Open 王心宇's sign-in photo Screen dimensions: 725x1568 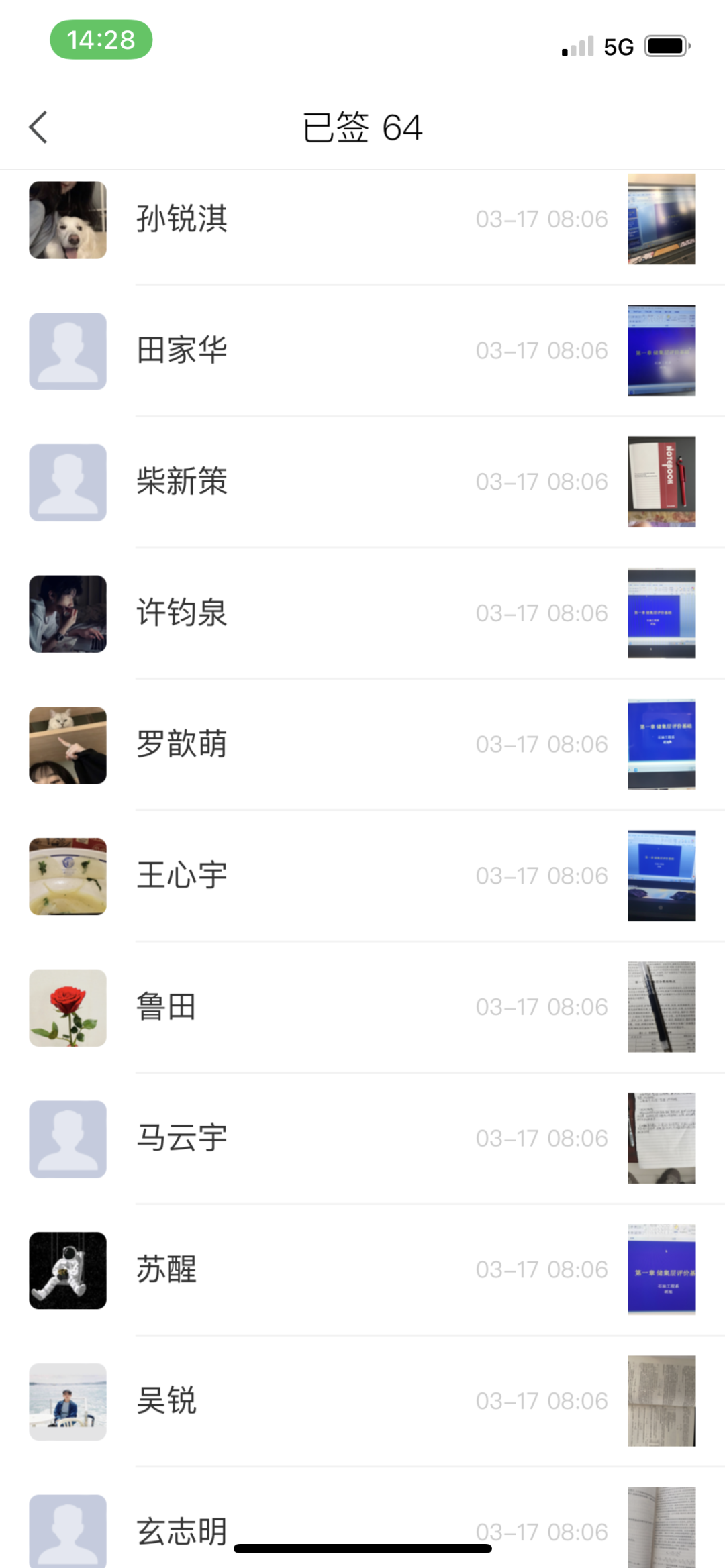coord(661,876)
